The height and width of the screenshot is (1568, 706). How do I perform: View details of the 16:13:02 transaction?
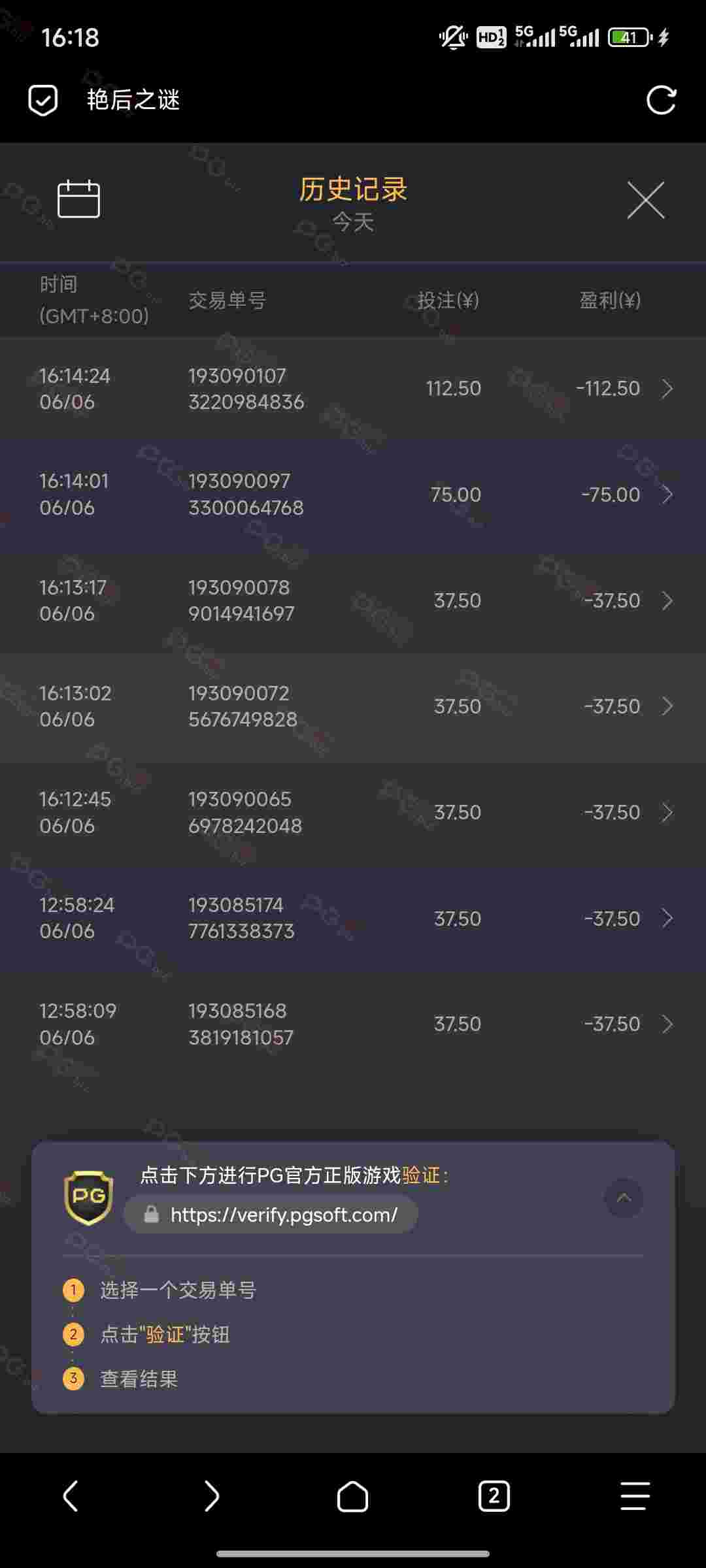click(x=353, y=706)
